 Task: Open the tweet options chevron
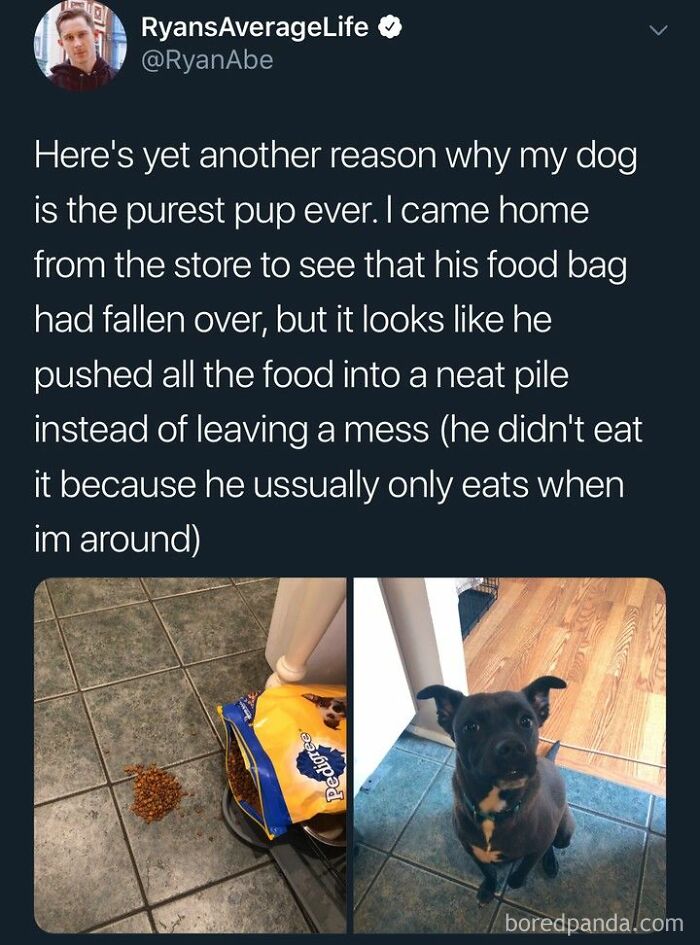(656, 33)
